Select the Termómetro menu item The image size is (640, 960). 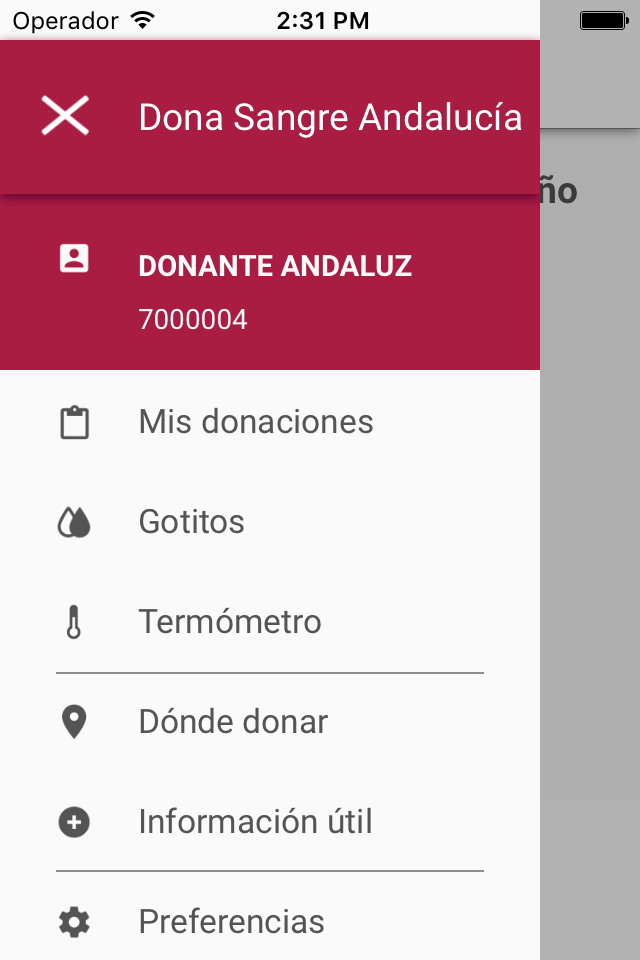click(x=230, y=622)
